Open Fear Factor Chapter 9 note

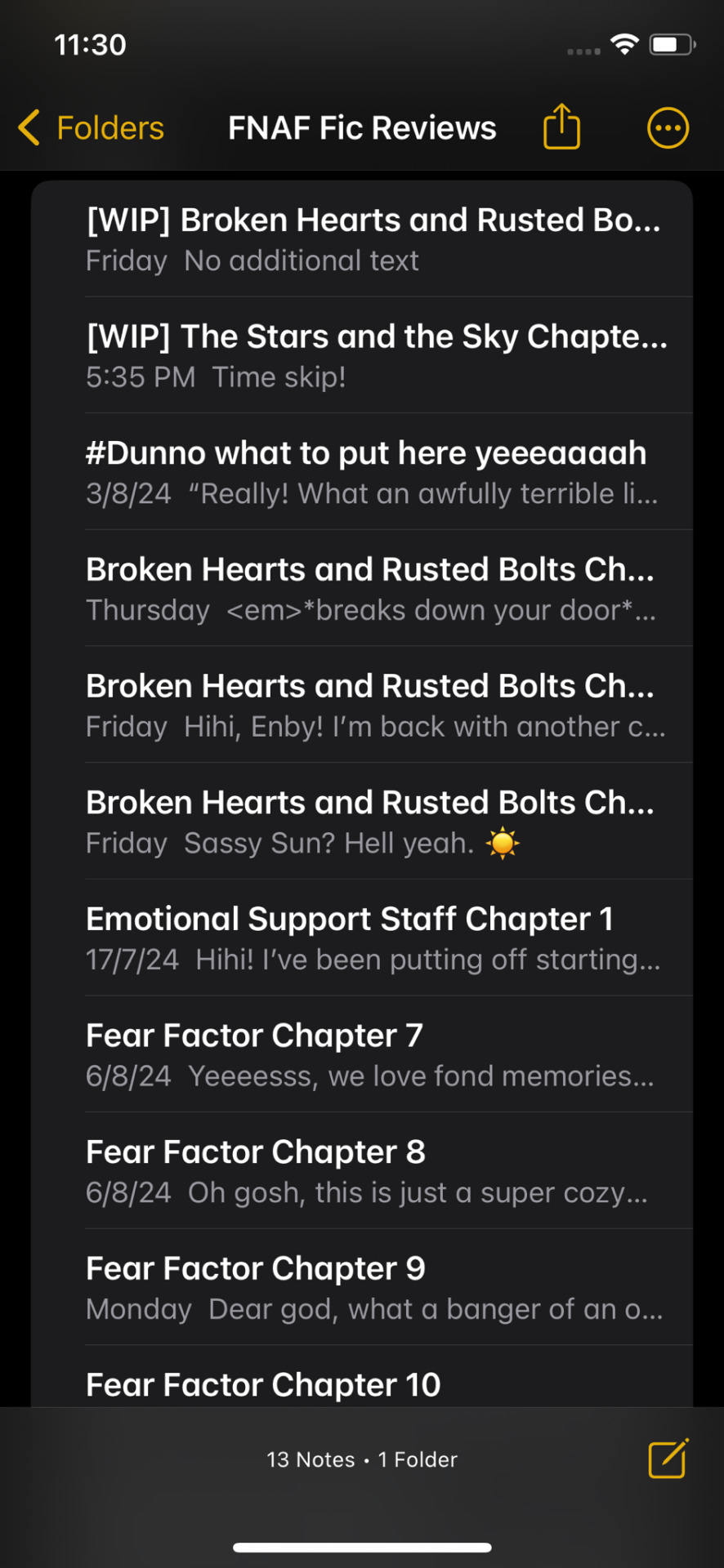(x=373, y=1288)
